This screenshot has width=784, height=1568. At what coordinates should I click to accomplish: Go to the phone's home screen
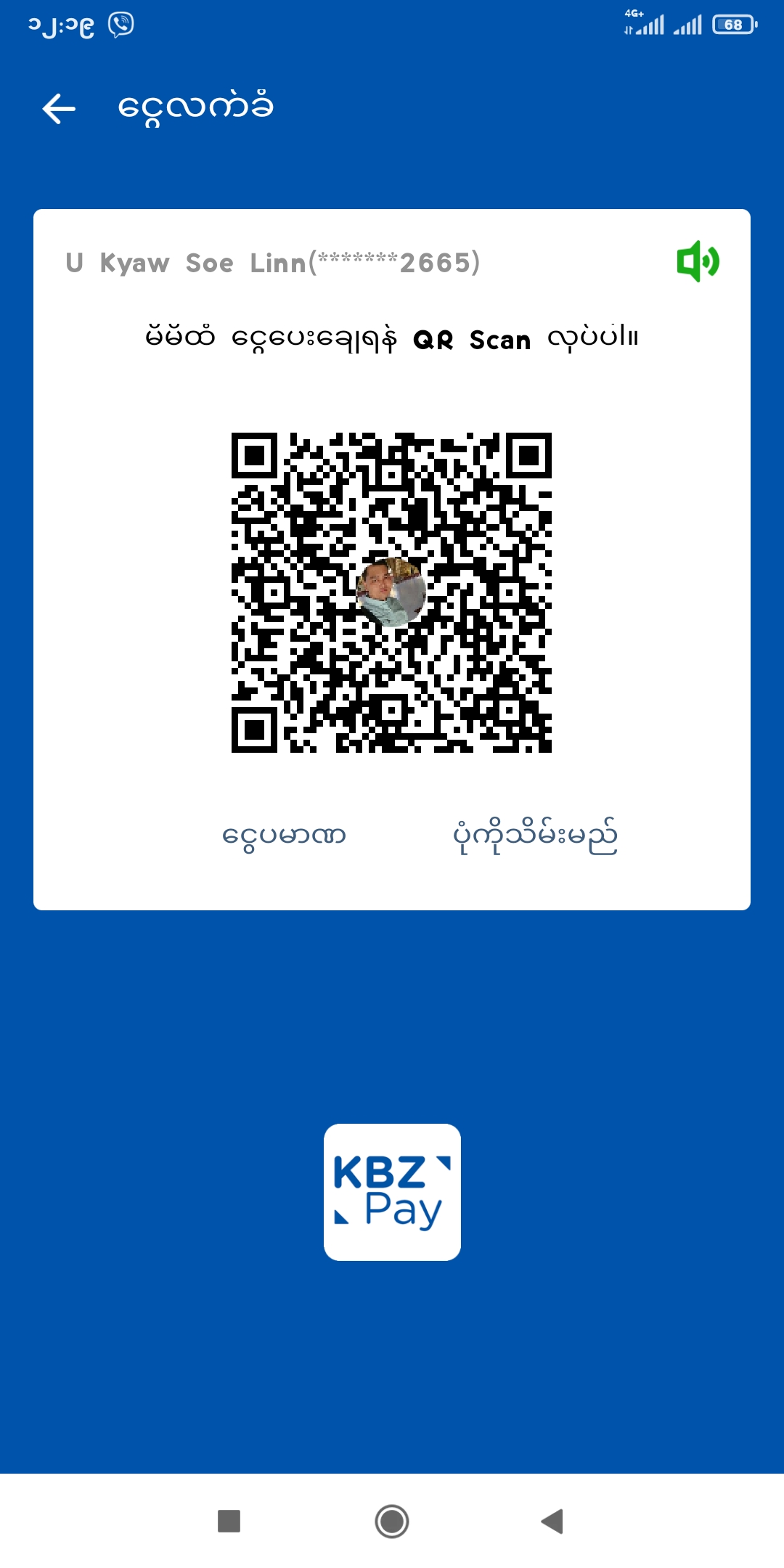tap(392, 1521)
